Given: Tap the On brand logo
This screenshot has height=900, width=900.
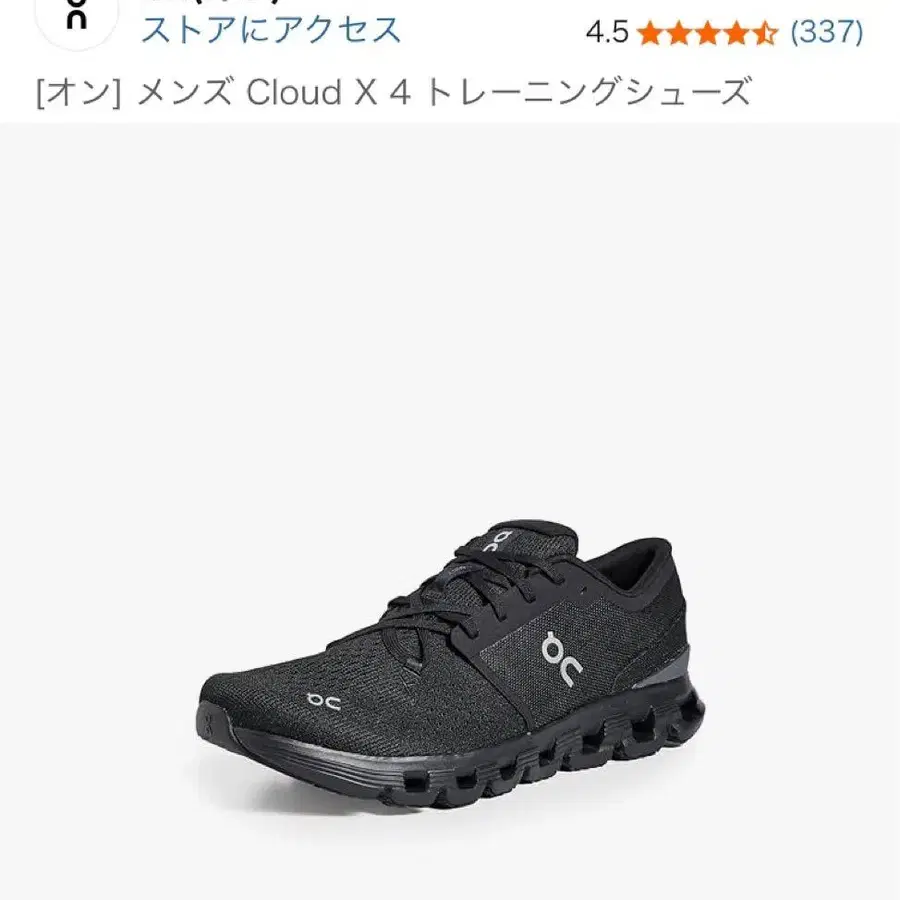Looking at the screenshot, I should (x=76, y=20).
